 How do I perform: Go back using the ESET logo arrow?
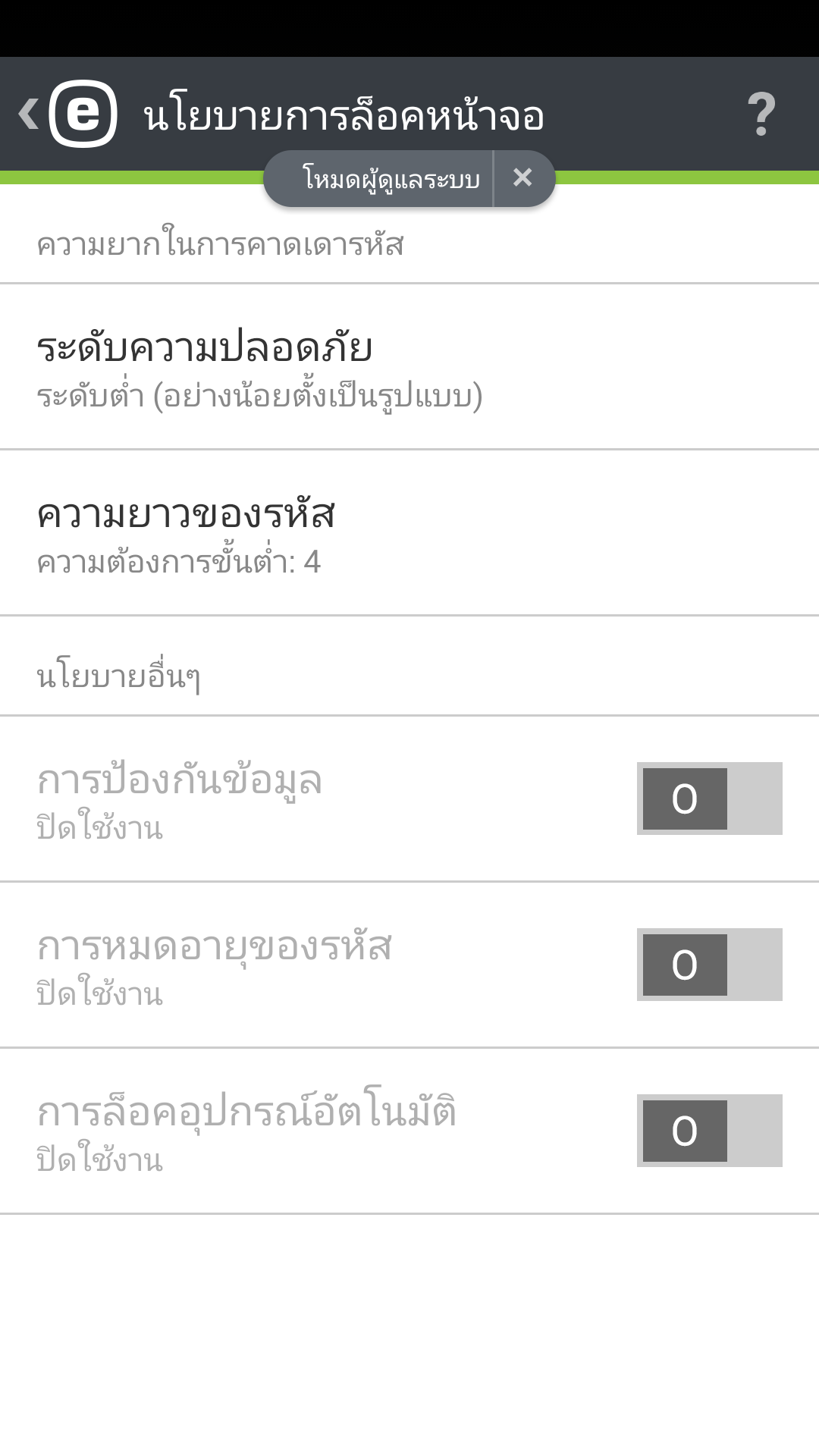pos(67,114)
